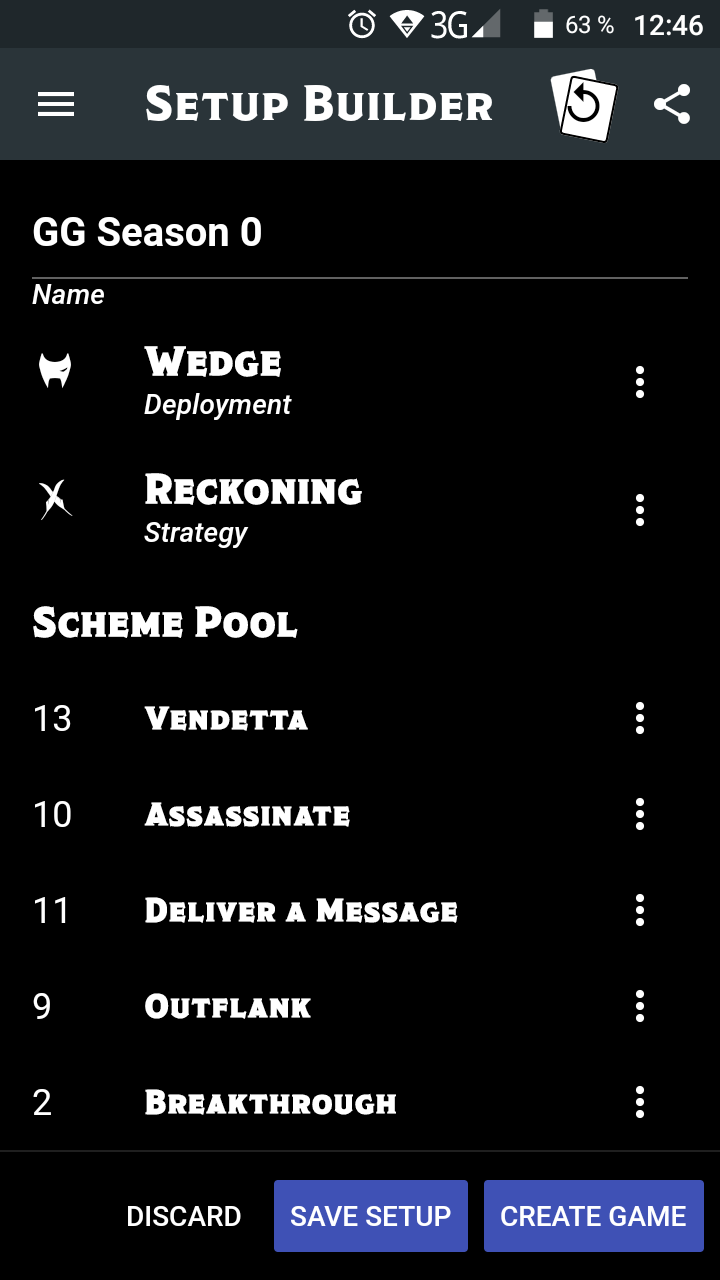
Task: Tap the battery indicator
Action: tap(542, 24)
